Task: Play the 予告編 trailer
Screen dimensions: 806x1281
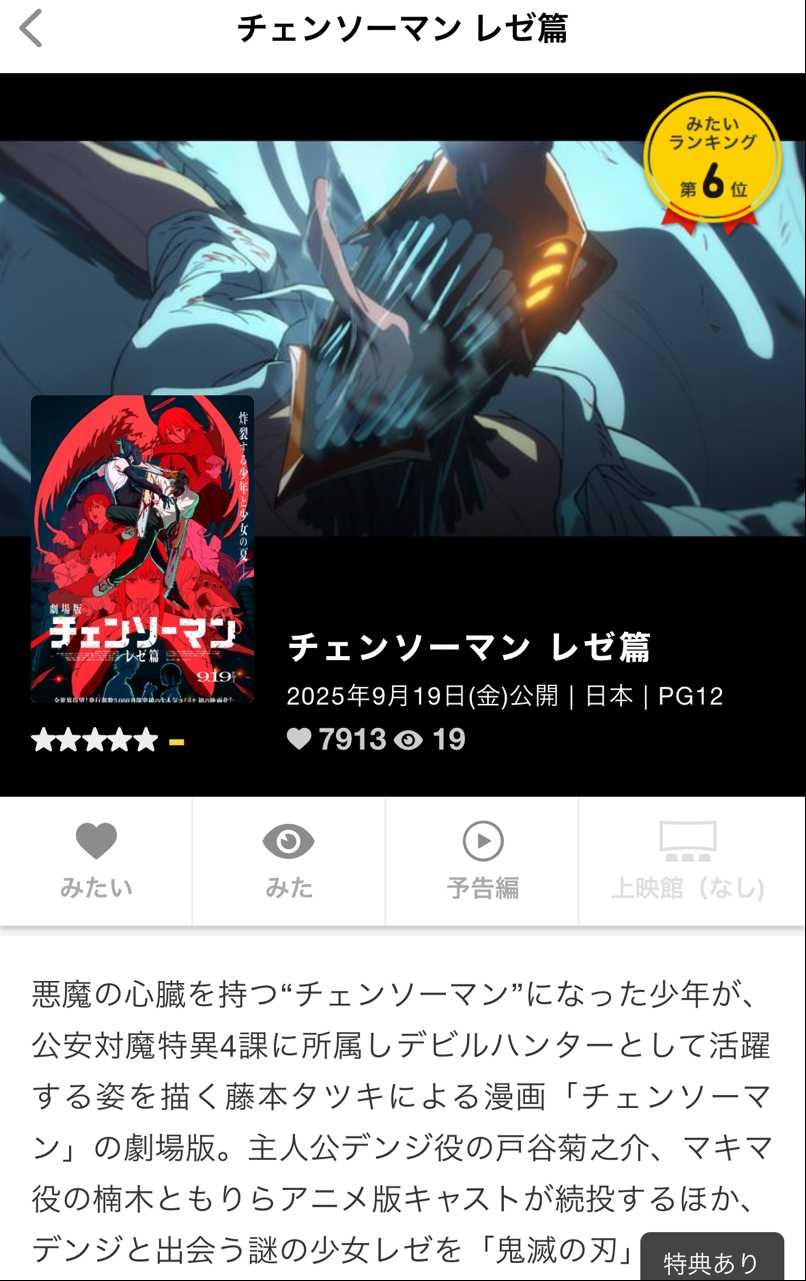Action: pyautogui.click(x=482, y=861)
